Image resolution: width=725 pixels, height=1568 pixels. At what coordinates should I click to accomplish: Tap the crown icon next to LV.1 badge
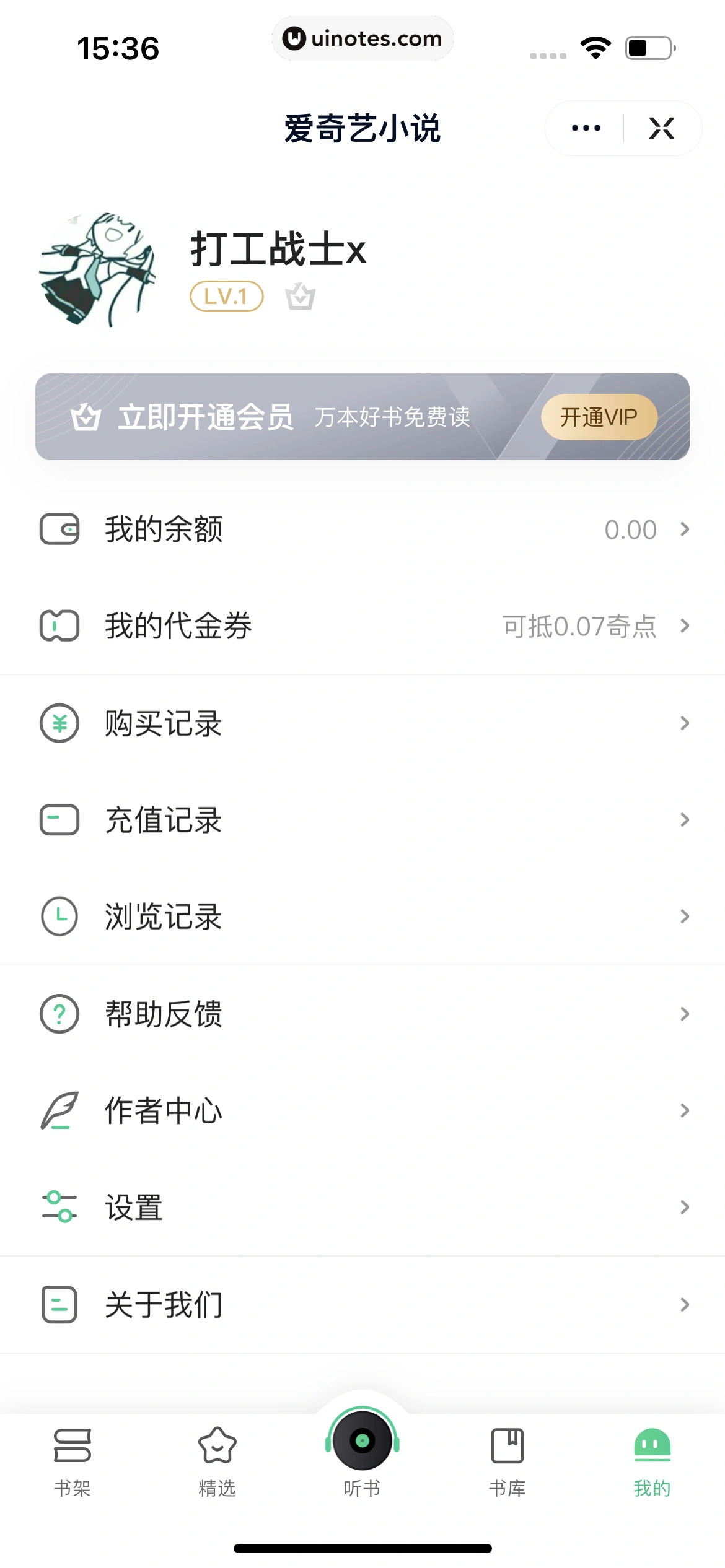click(301, 298)
